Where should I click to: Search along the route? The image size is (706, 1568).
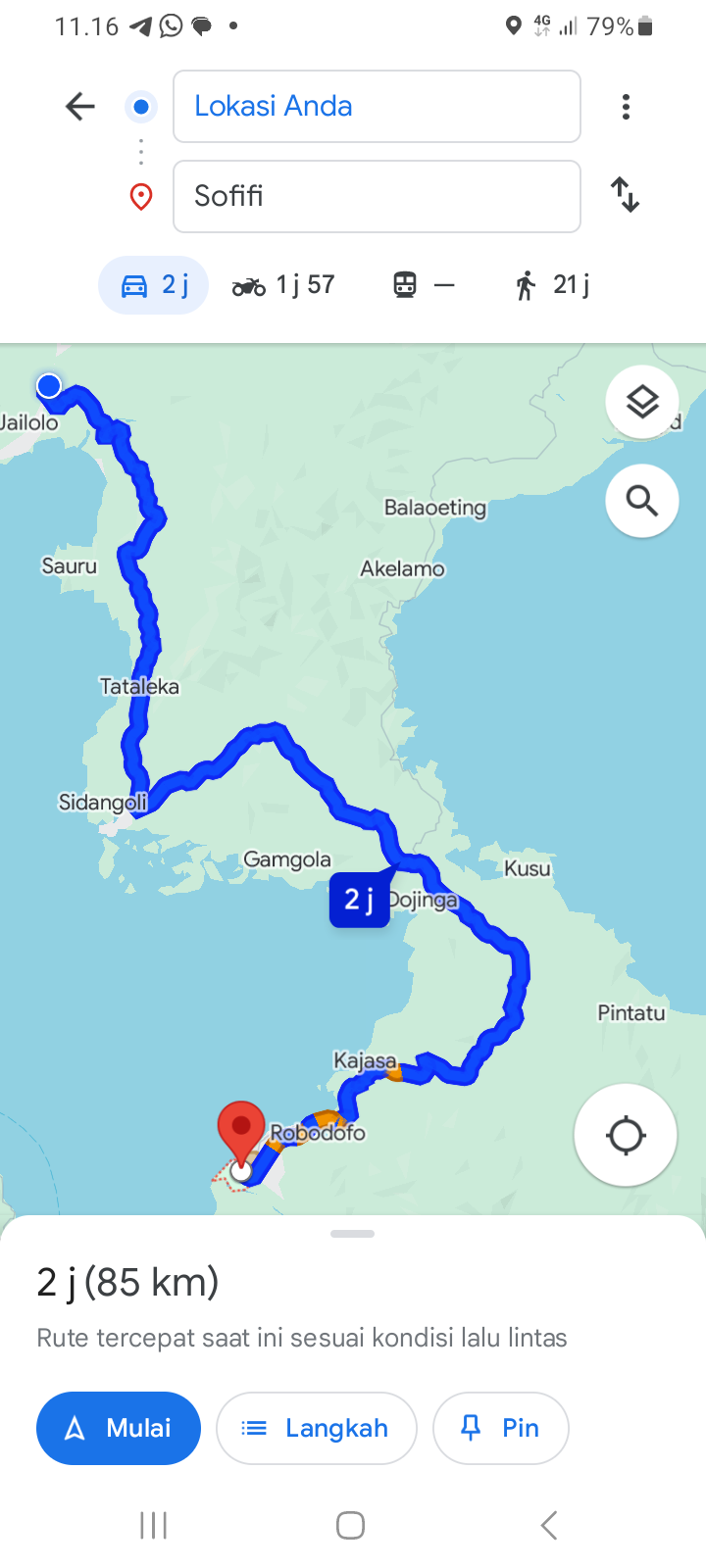coord(642,501)
